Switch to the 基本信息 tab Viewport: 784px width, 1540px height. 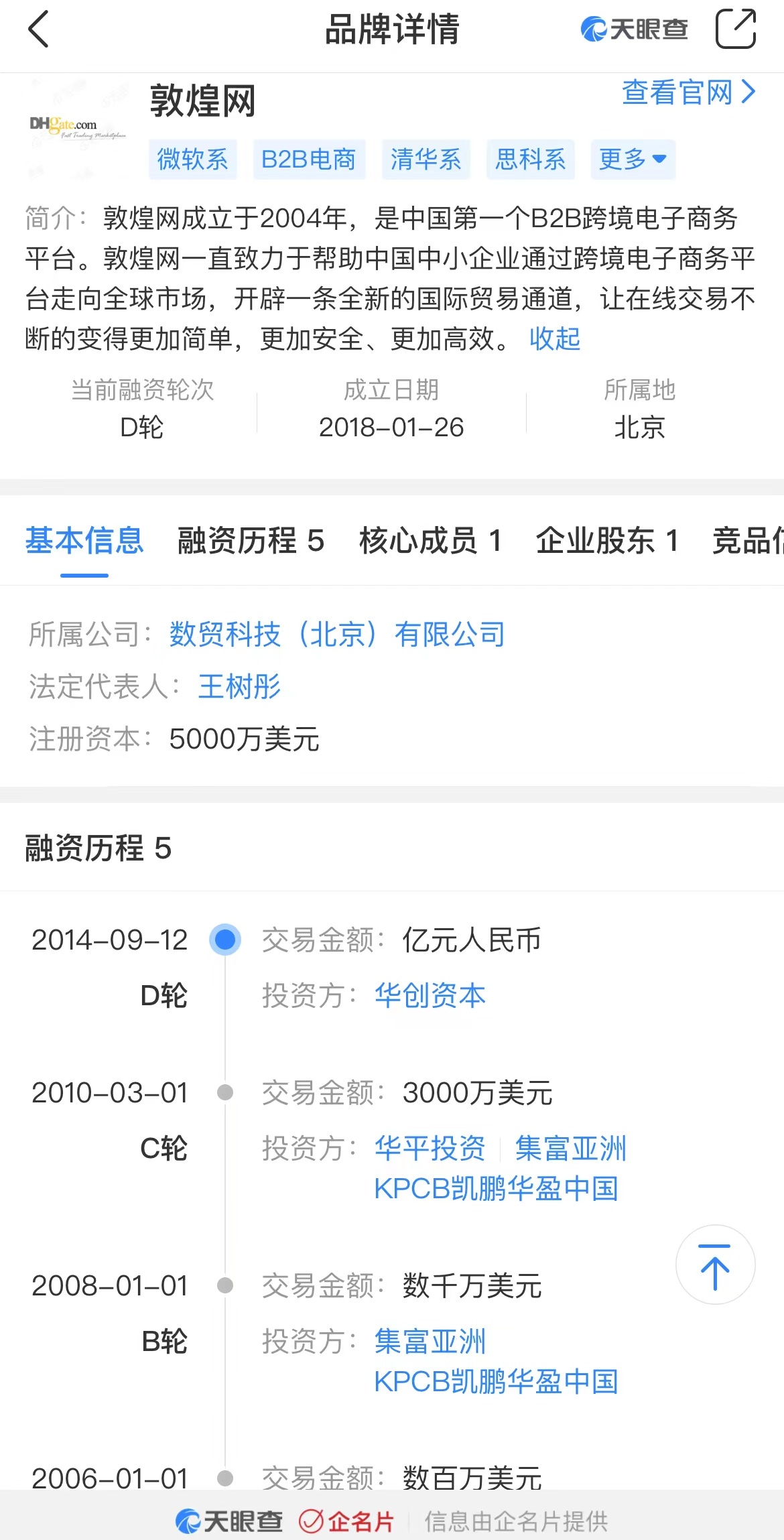[84, 541]
